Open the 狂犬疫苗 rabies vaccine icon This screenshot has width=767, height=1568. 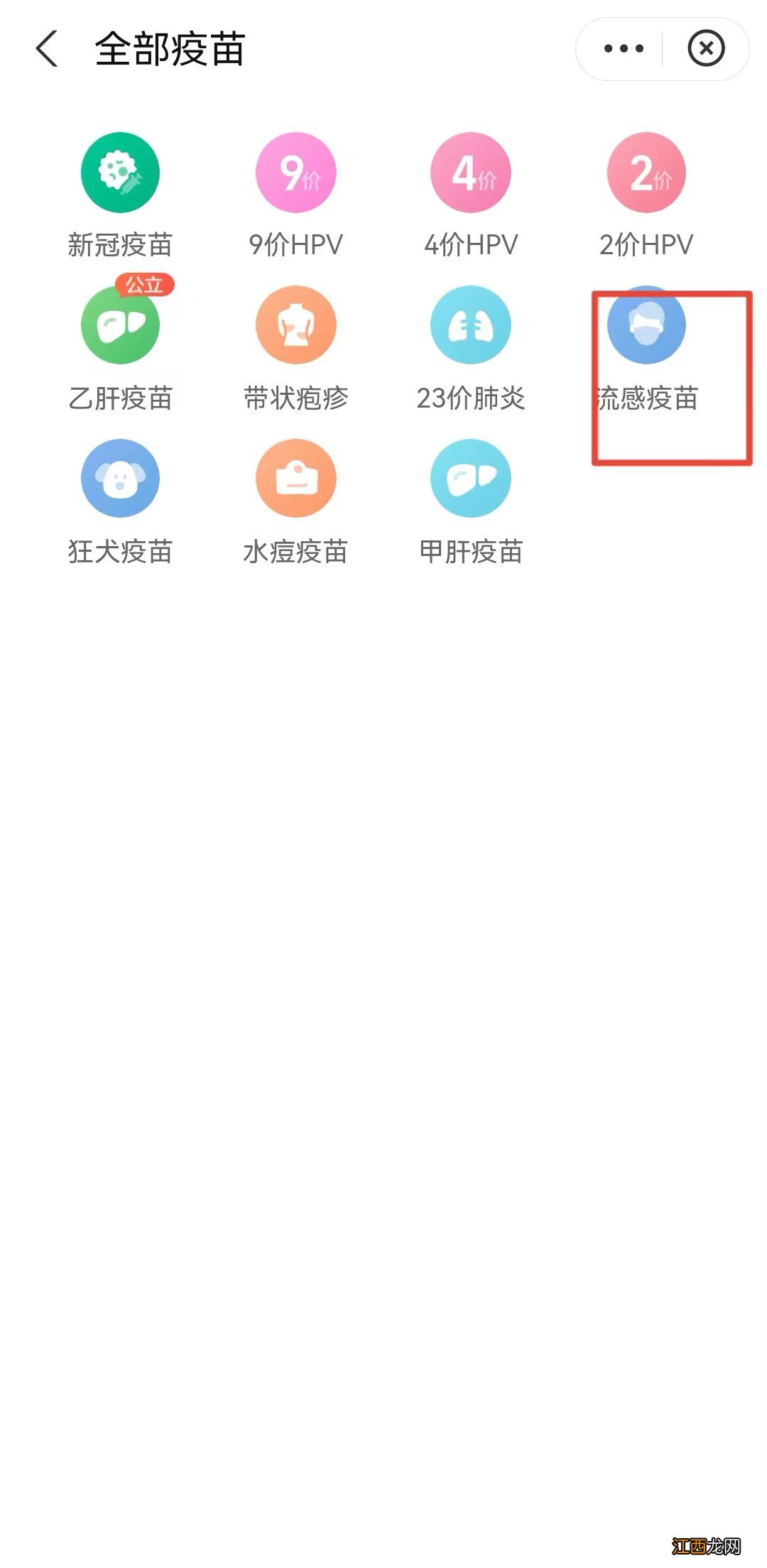coord(119,477)
